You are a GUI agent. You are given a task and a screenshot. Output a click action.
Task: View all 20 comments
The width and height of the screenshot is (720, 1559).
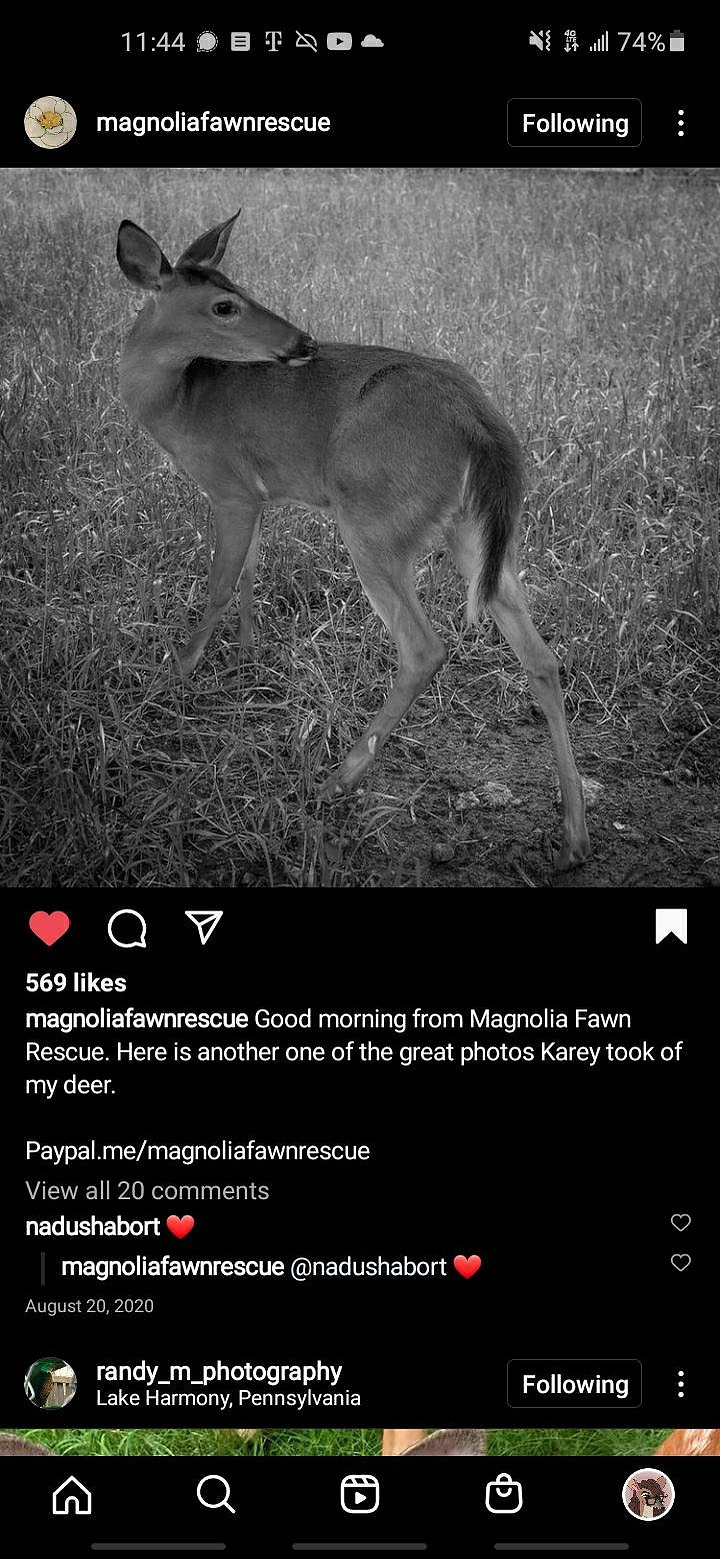[x=147, y=1190]
